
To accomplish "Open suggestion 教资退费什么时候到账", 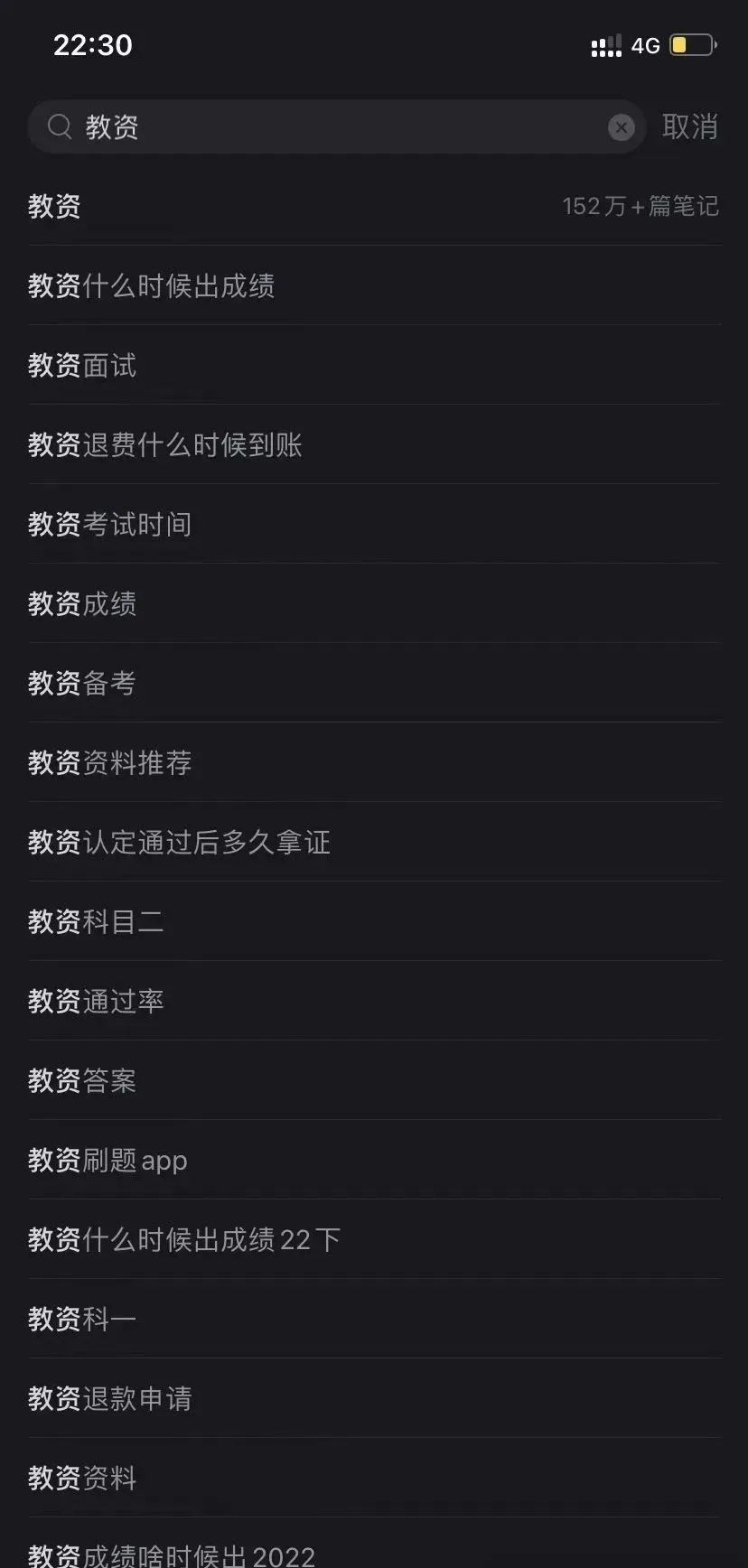I will click(374, 444).
